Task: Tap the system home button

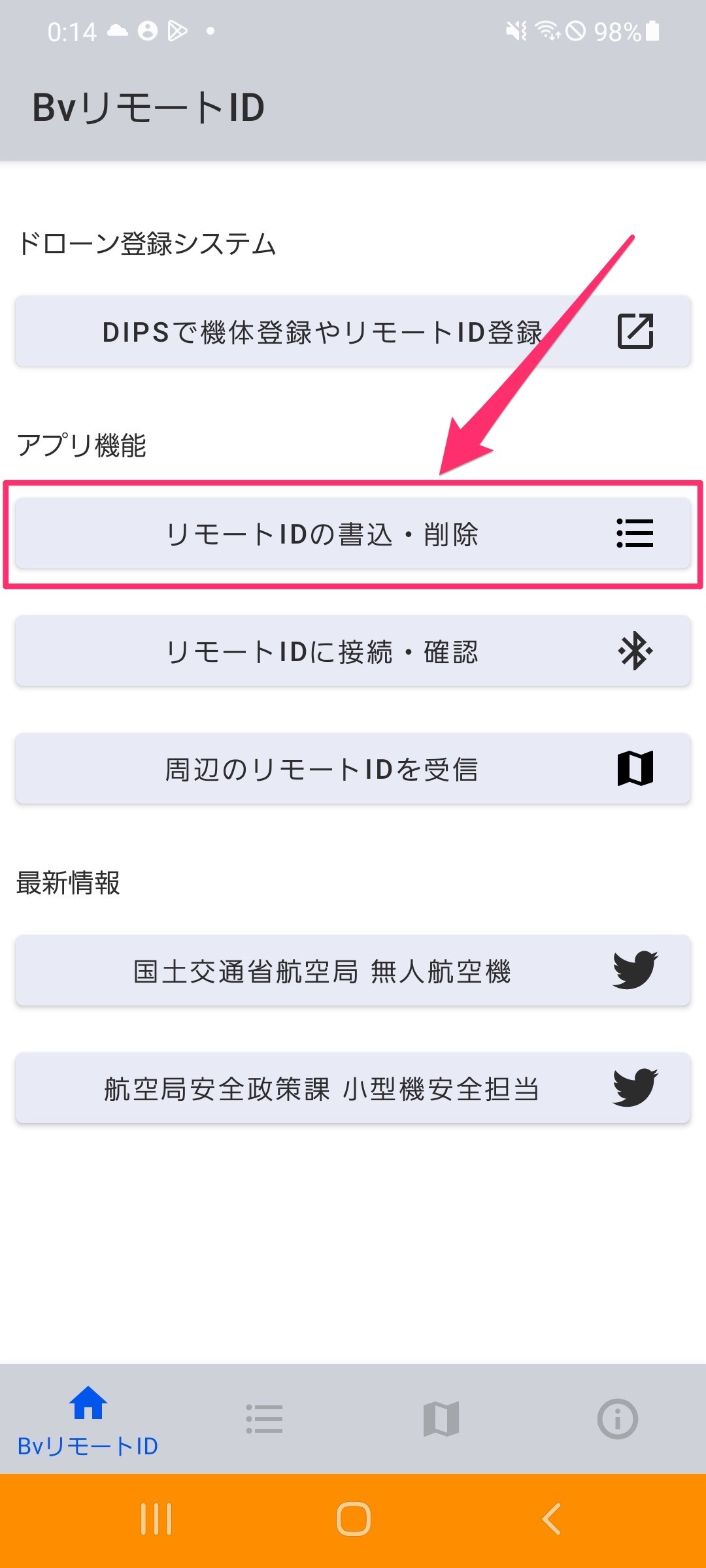Action: pos(353,1519)
